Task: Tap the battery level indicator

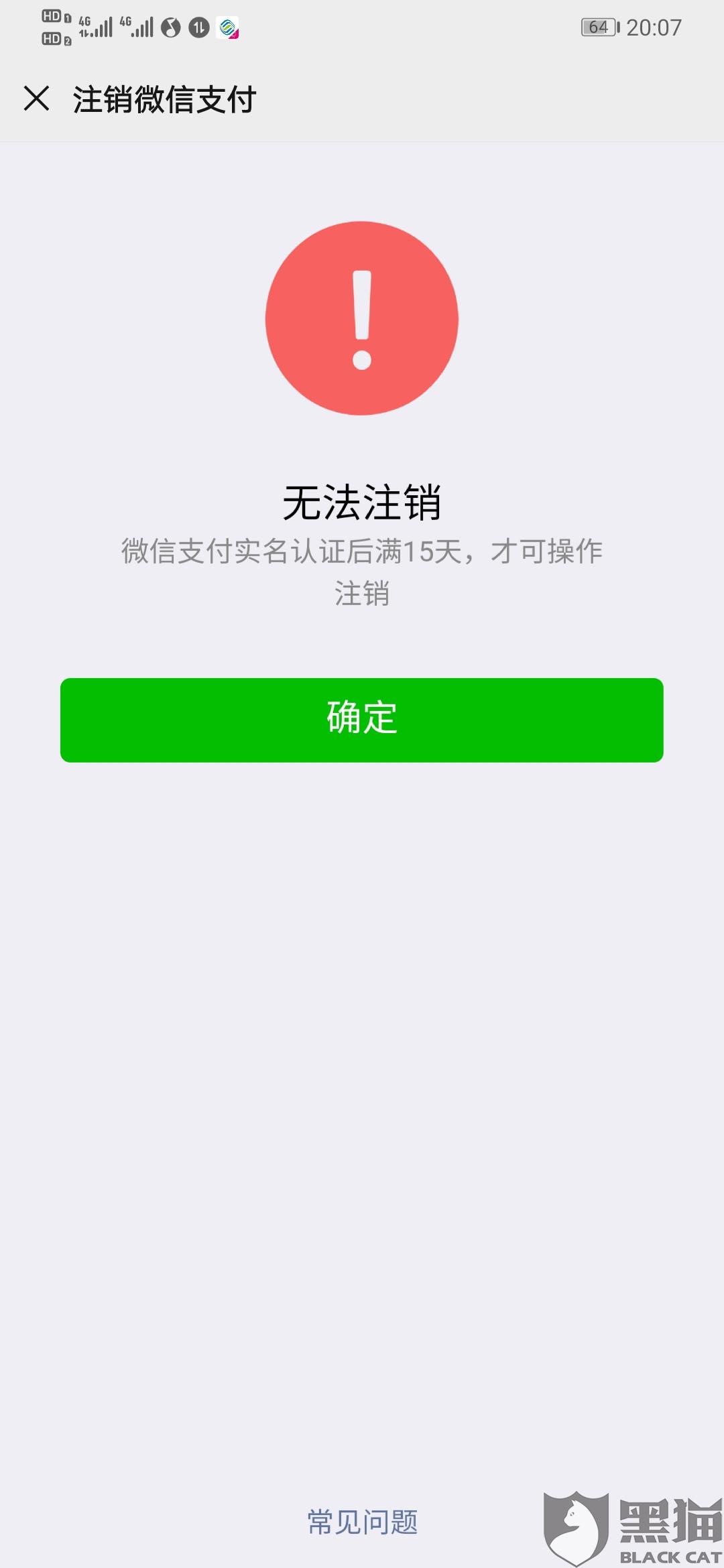Action: point(599,27)
